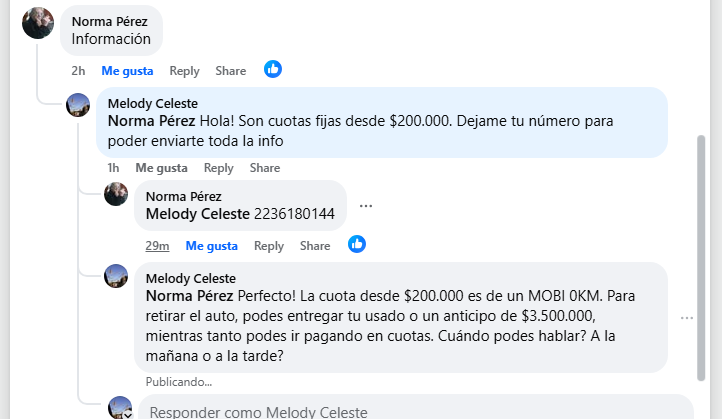
Task: Open options for the MOBI 0KM comment
Action: click(687, 318)
